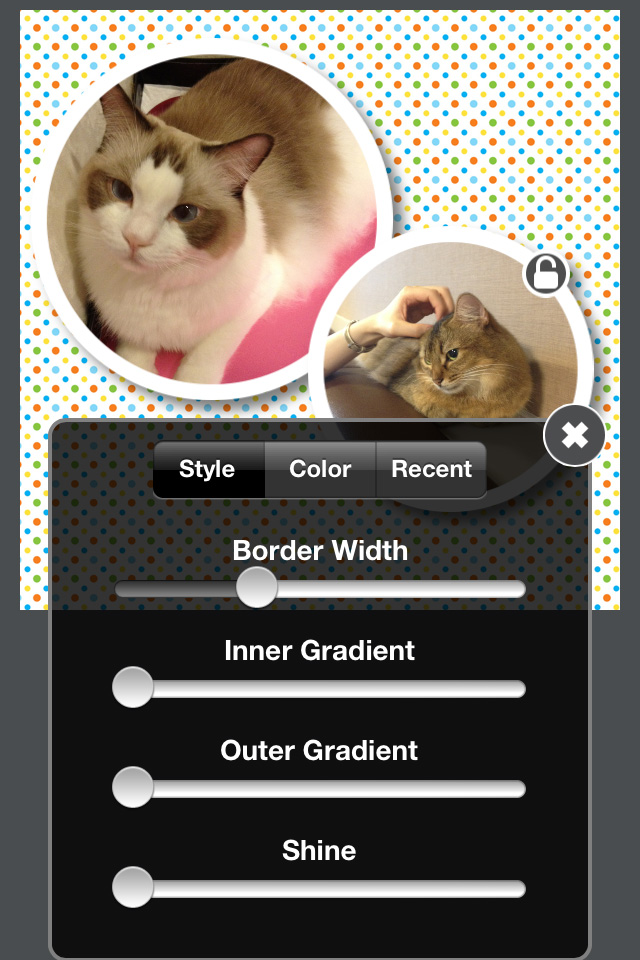Switch to the Style tab
Image resolution: width=640 pixels, height=960 pixels.
[208, 470]
